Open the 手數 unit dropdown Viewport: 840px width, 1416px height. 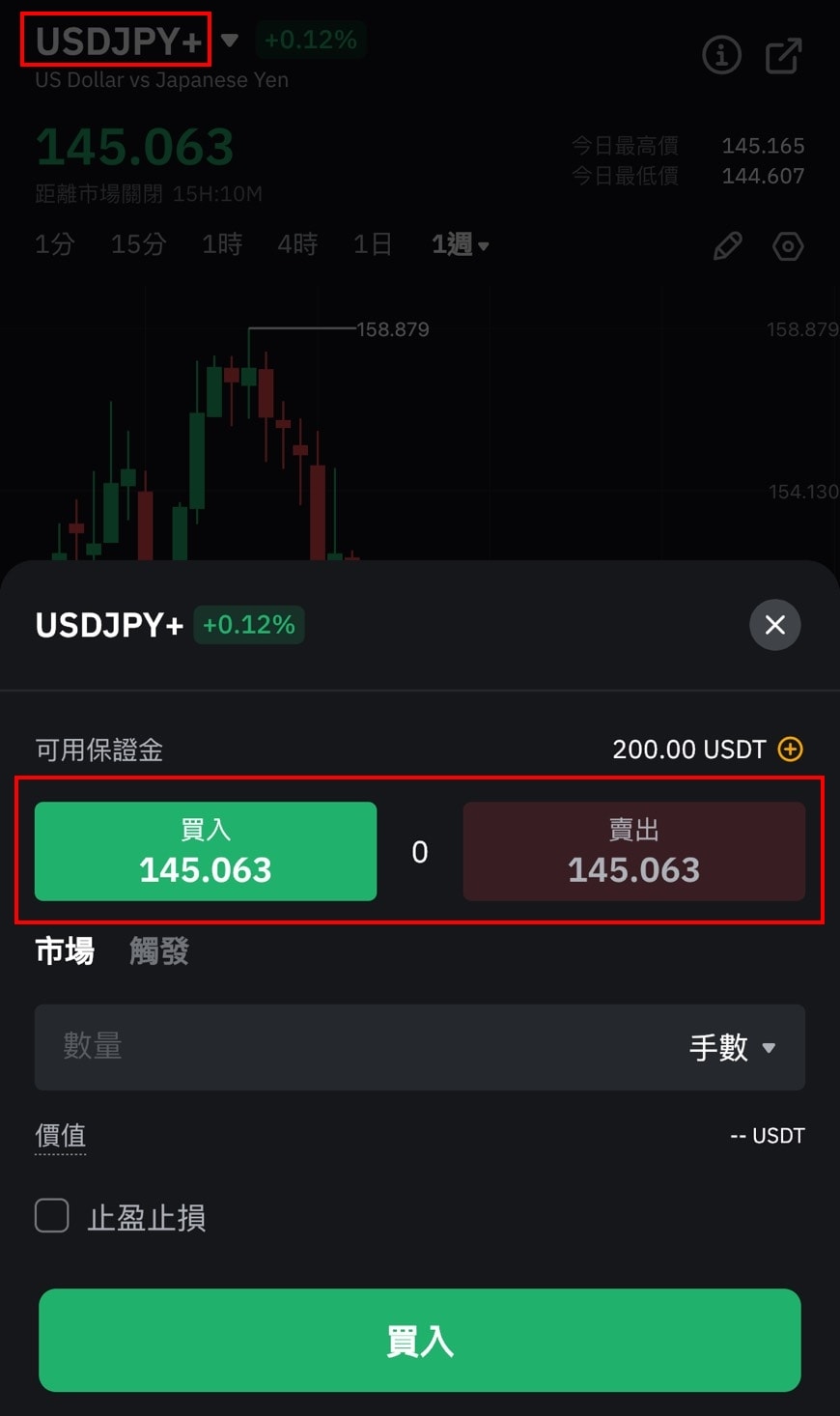pyautogui.click(x=733, y=1047)
